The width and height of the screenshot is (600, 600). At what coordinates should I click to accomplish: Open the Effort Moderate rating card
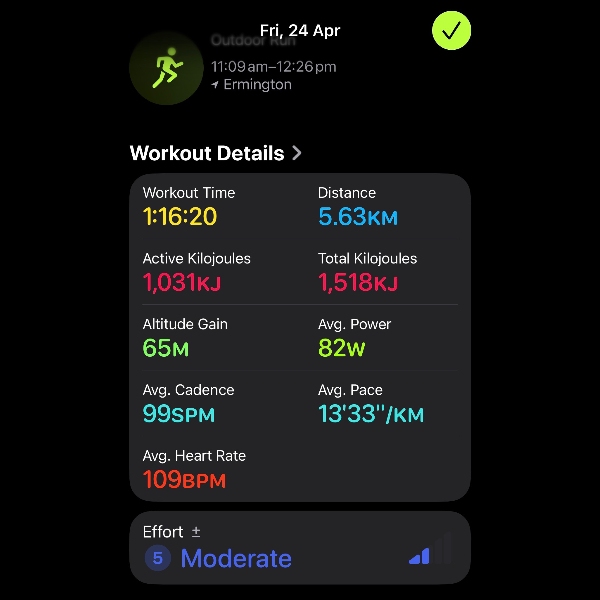click(300, 547)
